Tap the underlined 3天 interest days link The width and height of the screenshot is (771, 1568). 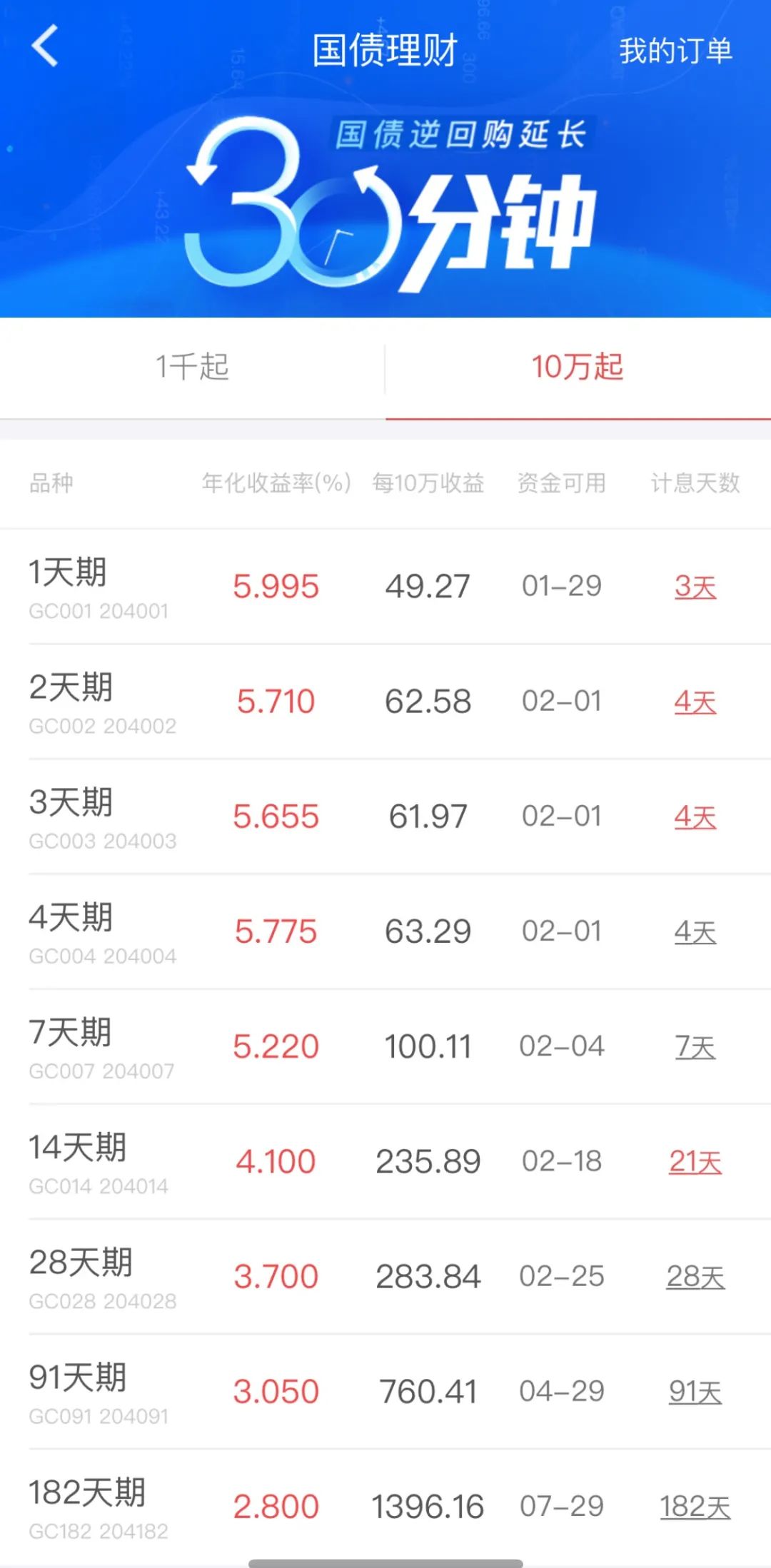[x=695, y=587]
